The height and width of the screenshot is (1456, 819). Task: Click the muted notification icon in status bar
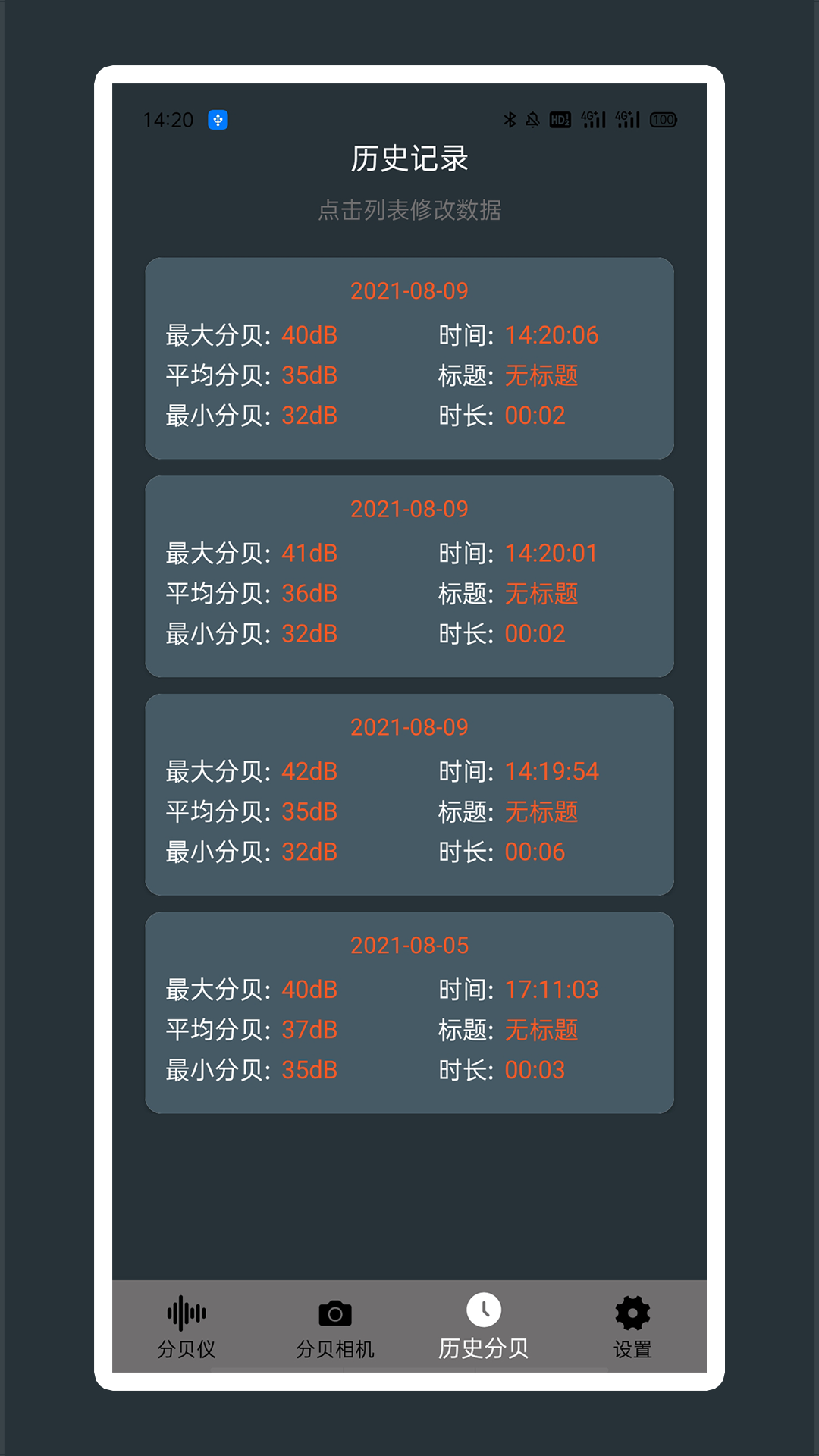pyautogui.click(x=533, y=119)
